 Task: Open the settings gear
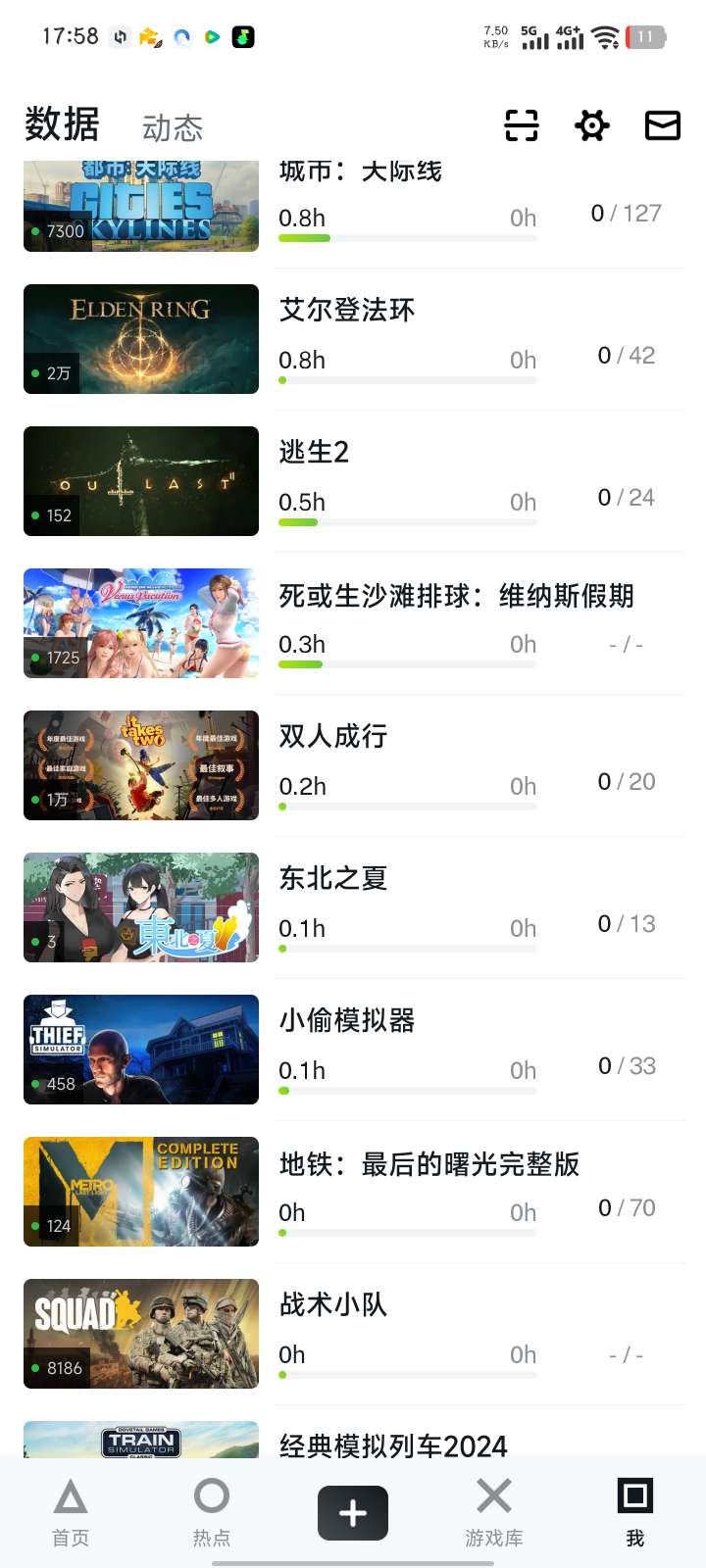point(592,125)
